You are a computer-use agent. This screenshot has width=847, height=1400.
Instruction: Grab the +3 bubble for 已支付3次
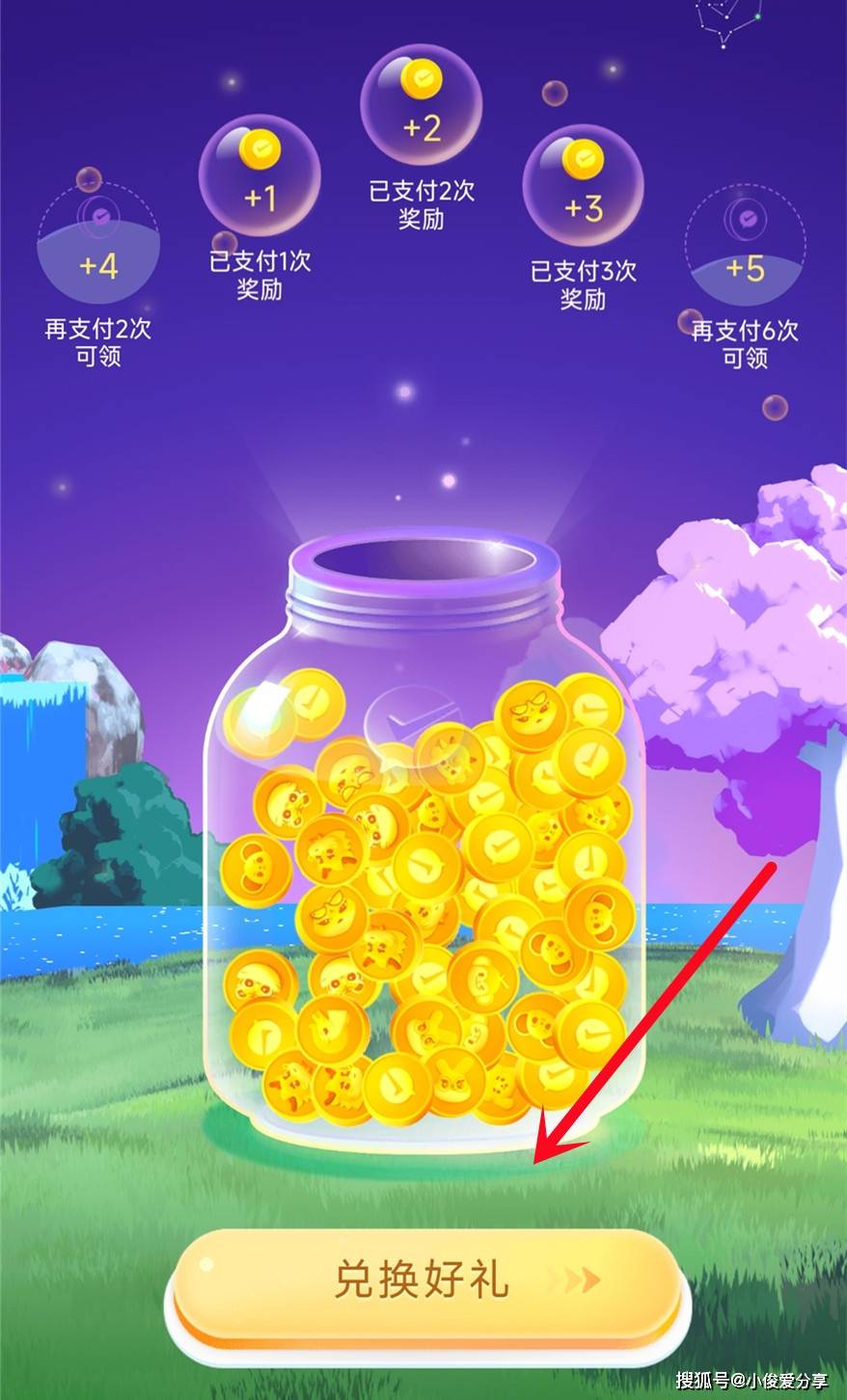(x=583, y=185)
